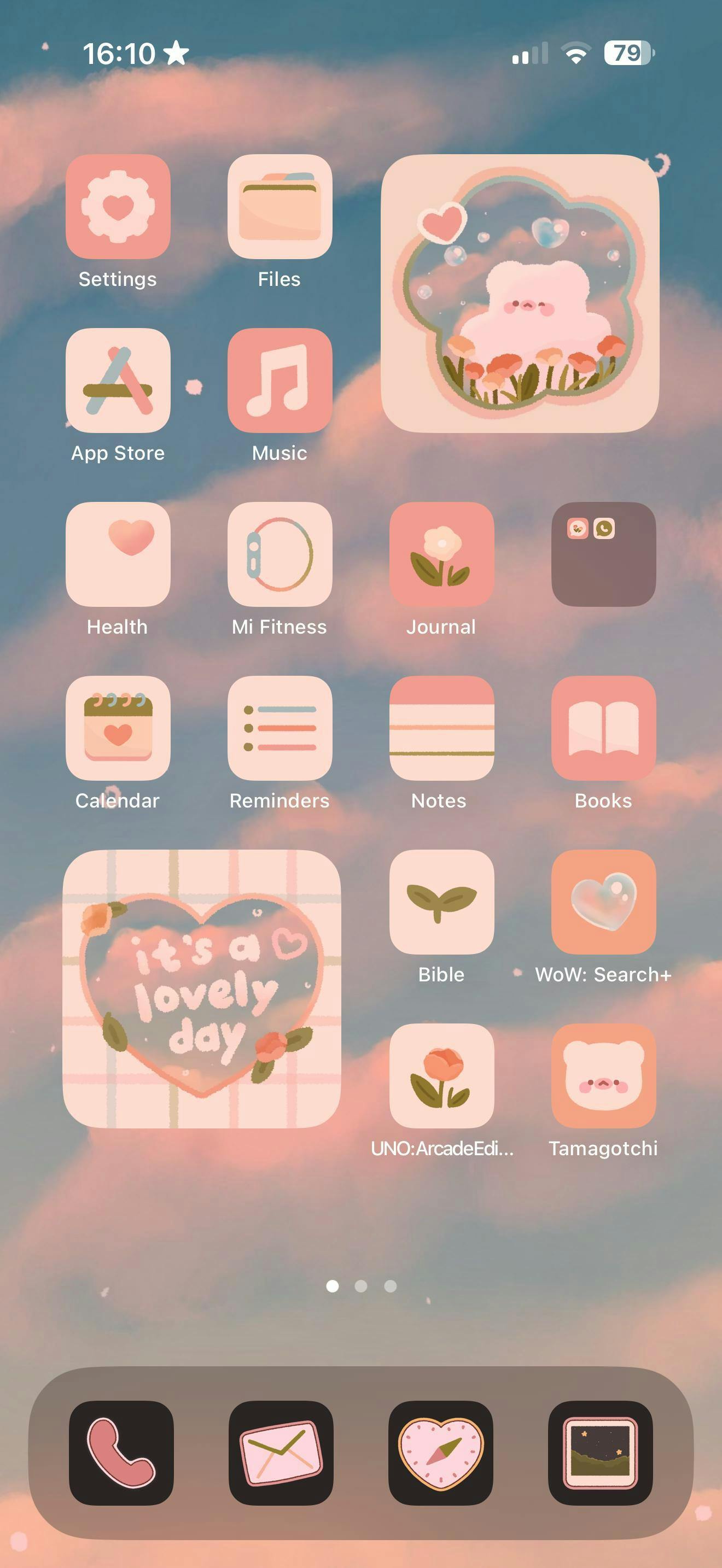Launch Safari heart compass in the dock

(440, 1453)
